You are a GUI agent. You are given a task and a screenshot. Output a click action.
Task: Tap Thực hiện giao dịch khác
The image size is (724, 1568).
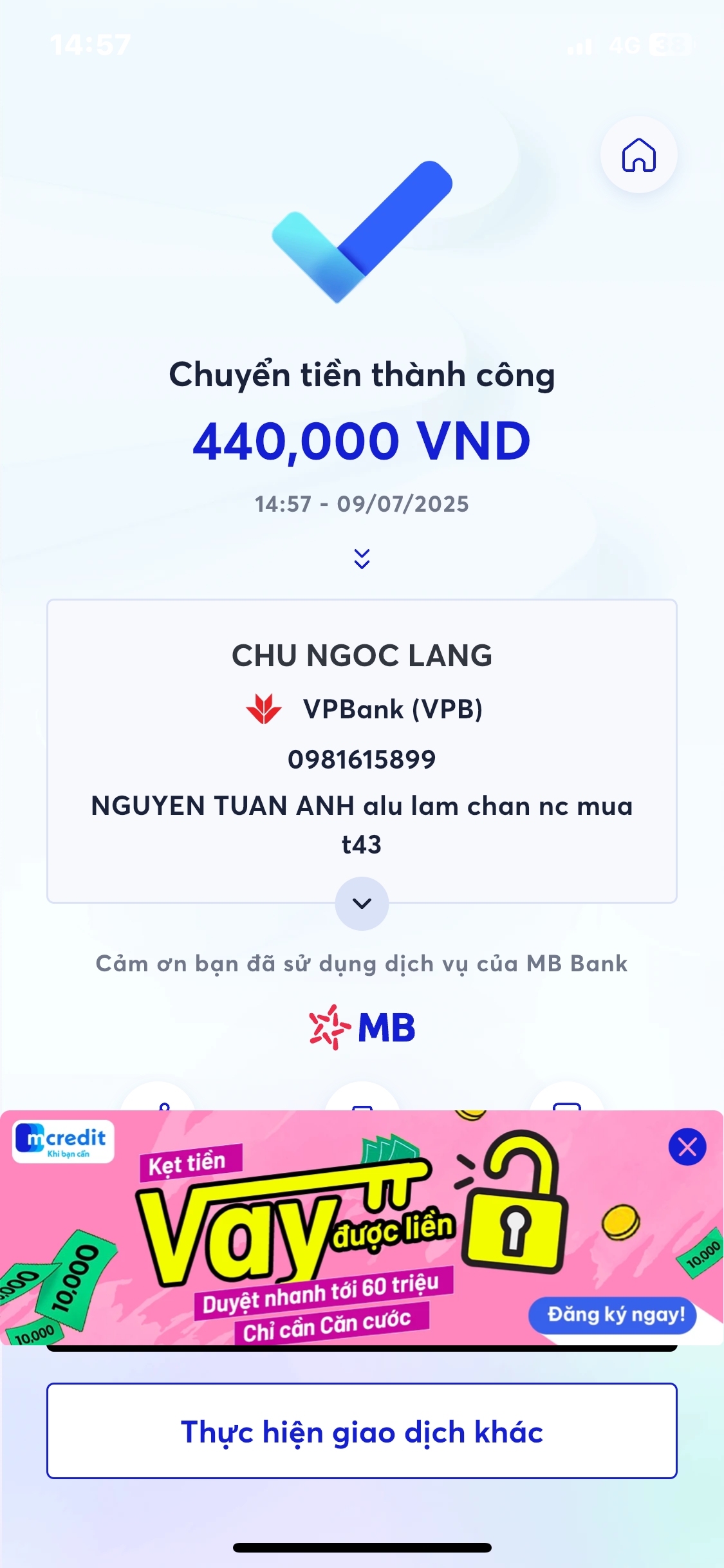coord(362,1431)
